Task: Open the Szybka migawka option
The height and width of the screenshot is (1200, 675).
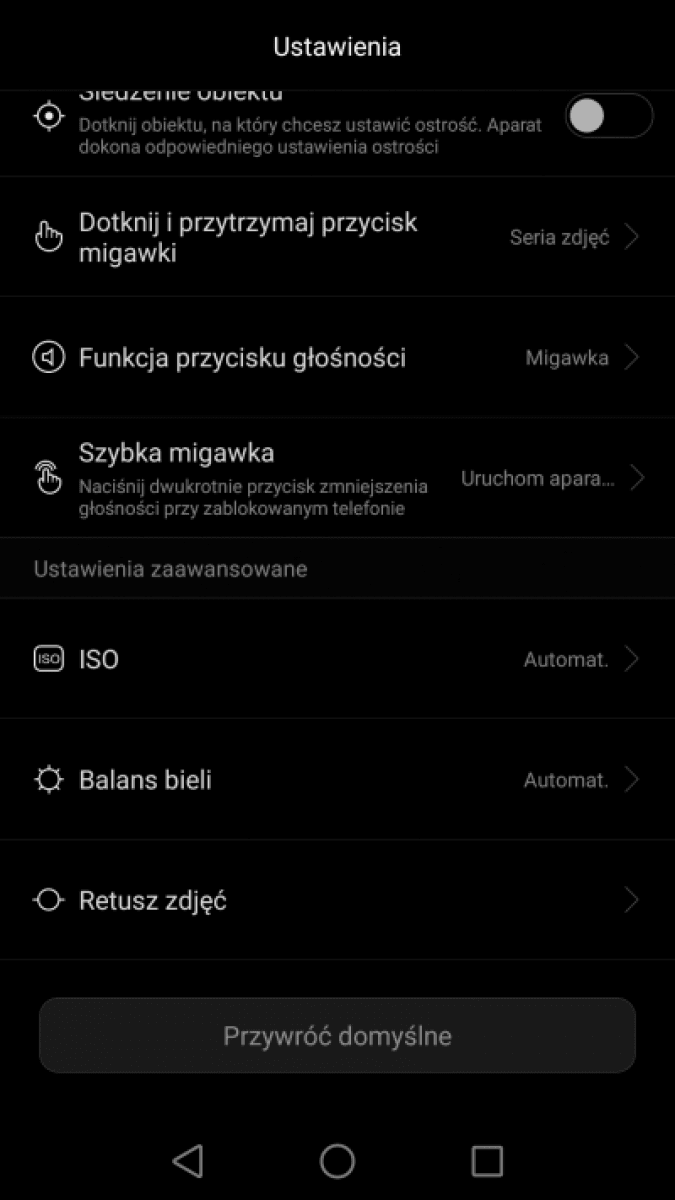Action: click(x=337, y=478)
